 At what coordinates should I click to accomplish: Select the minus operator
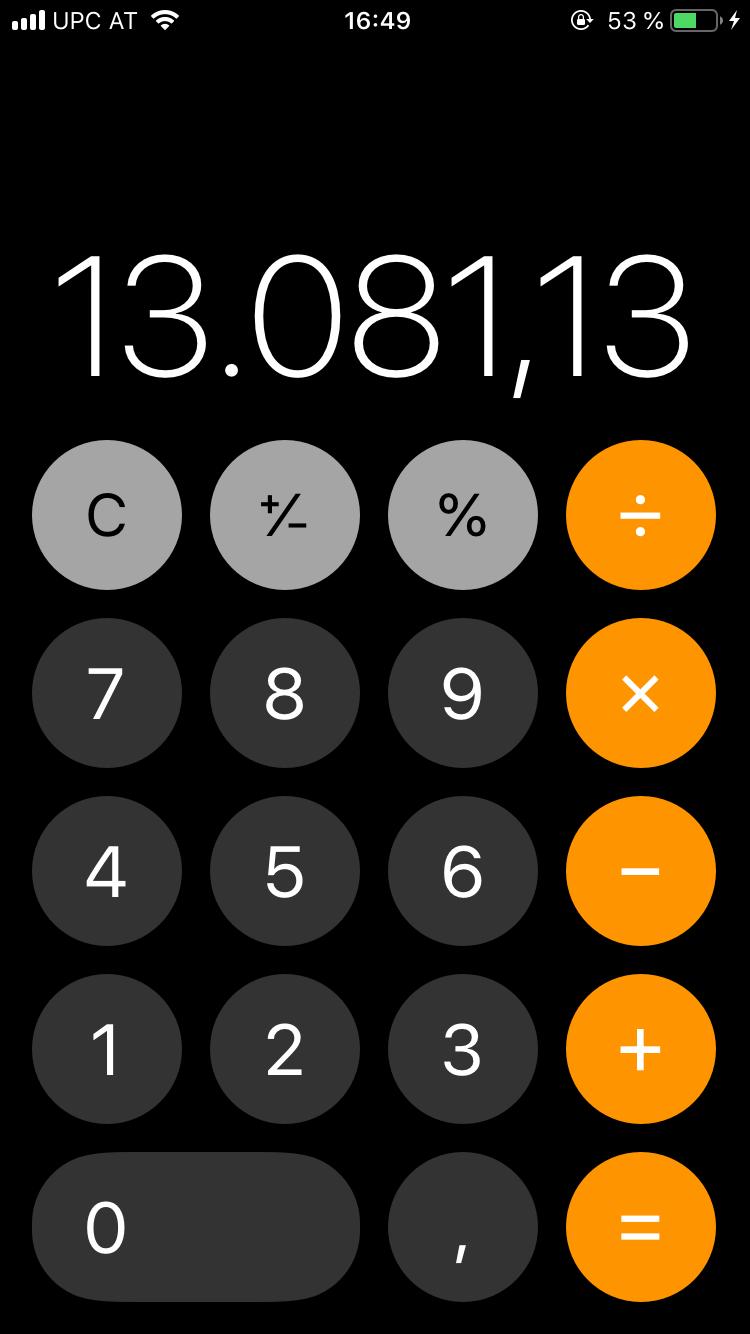(641, 871)
